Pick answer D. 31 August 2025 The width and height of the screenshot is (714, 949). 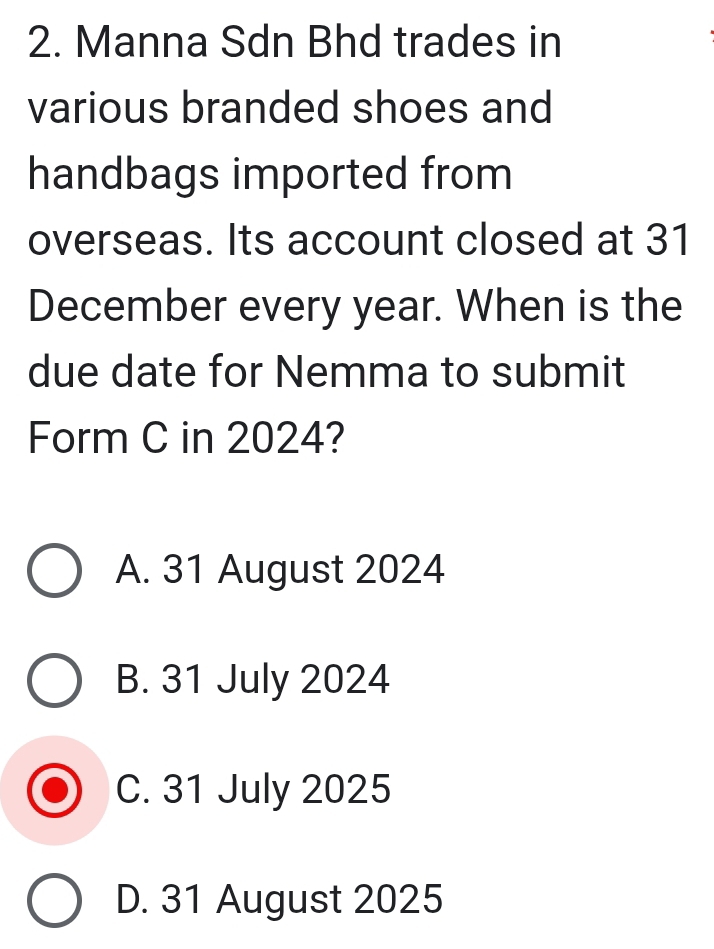tap(55, 900)
